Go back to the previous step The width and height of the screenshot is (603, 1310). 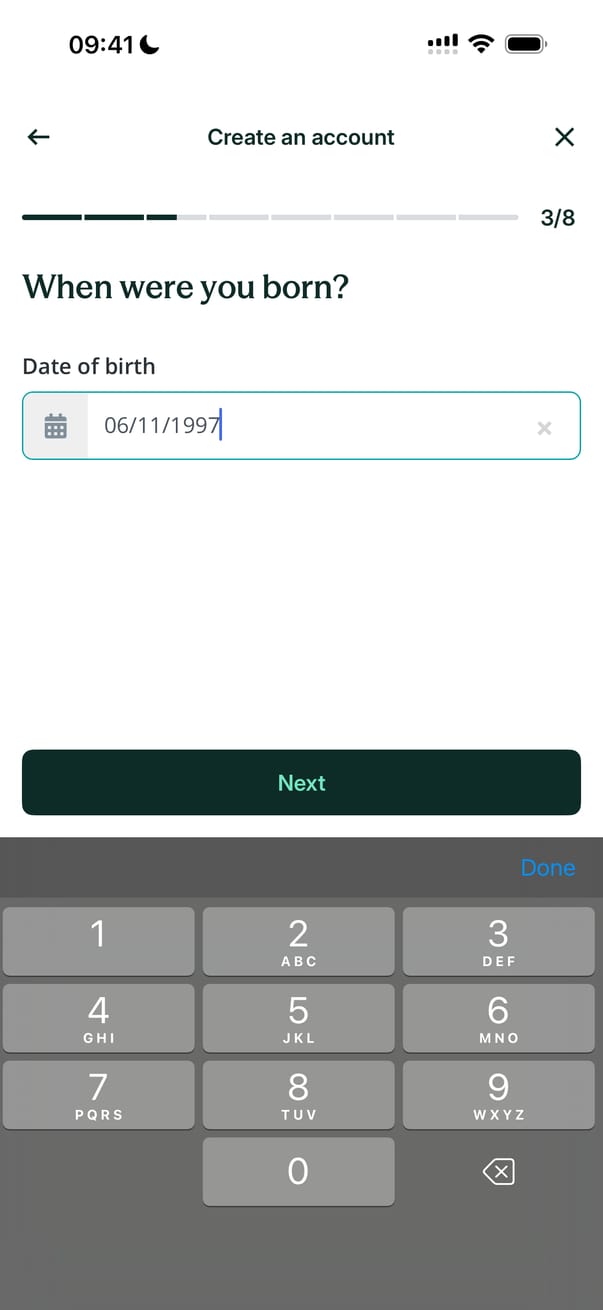(x=38, y=137)
